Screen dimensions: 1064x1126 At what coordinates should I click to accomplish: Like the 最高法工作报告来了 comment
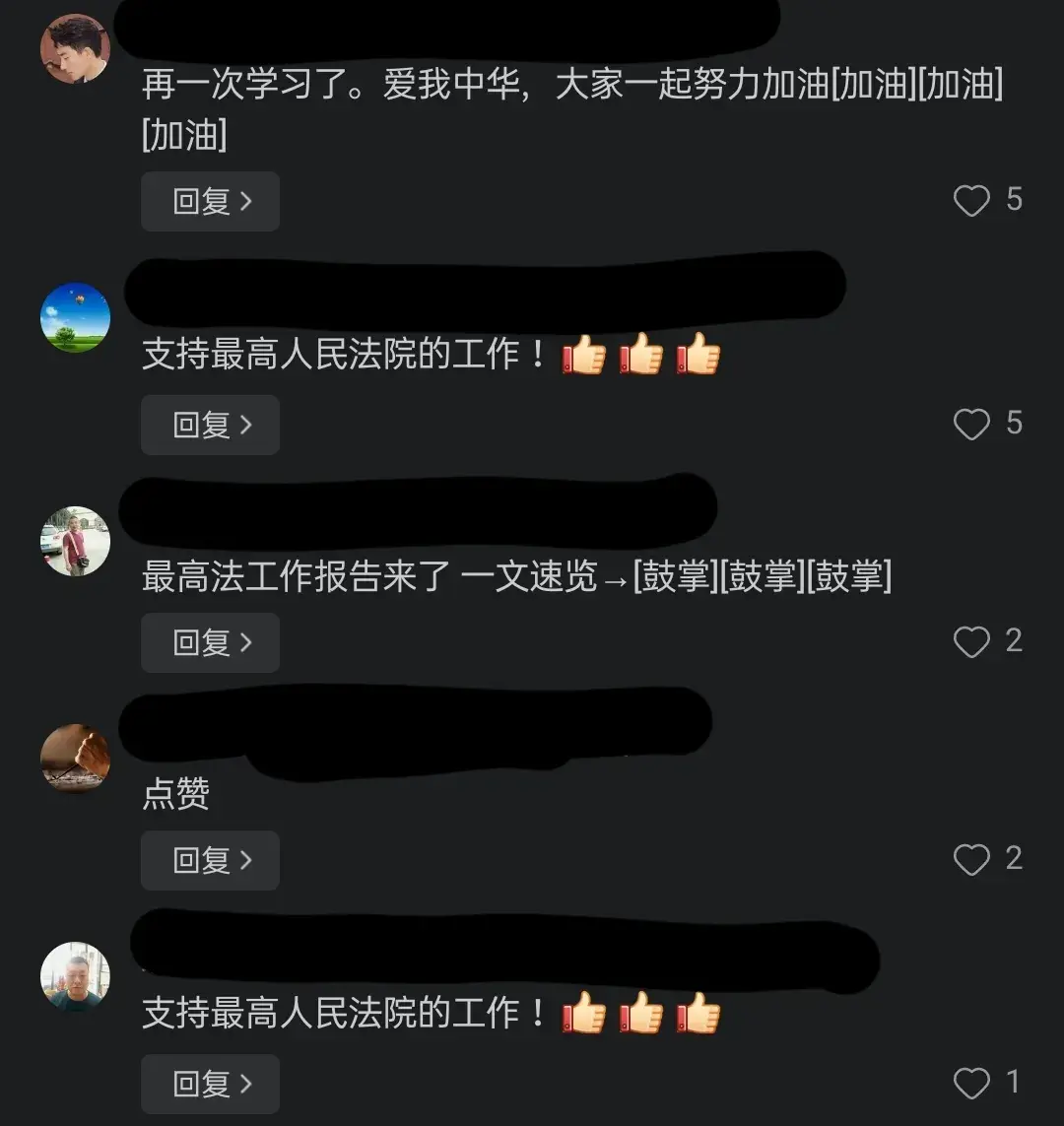pyautogui.click(x=971, y=642)
